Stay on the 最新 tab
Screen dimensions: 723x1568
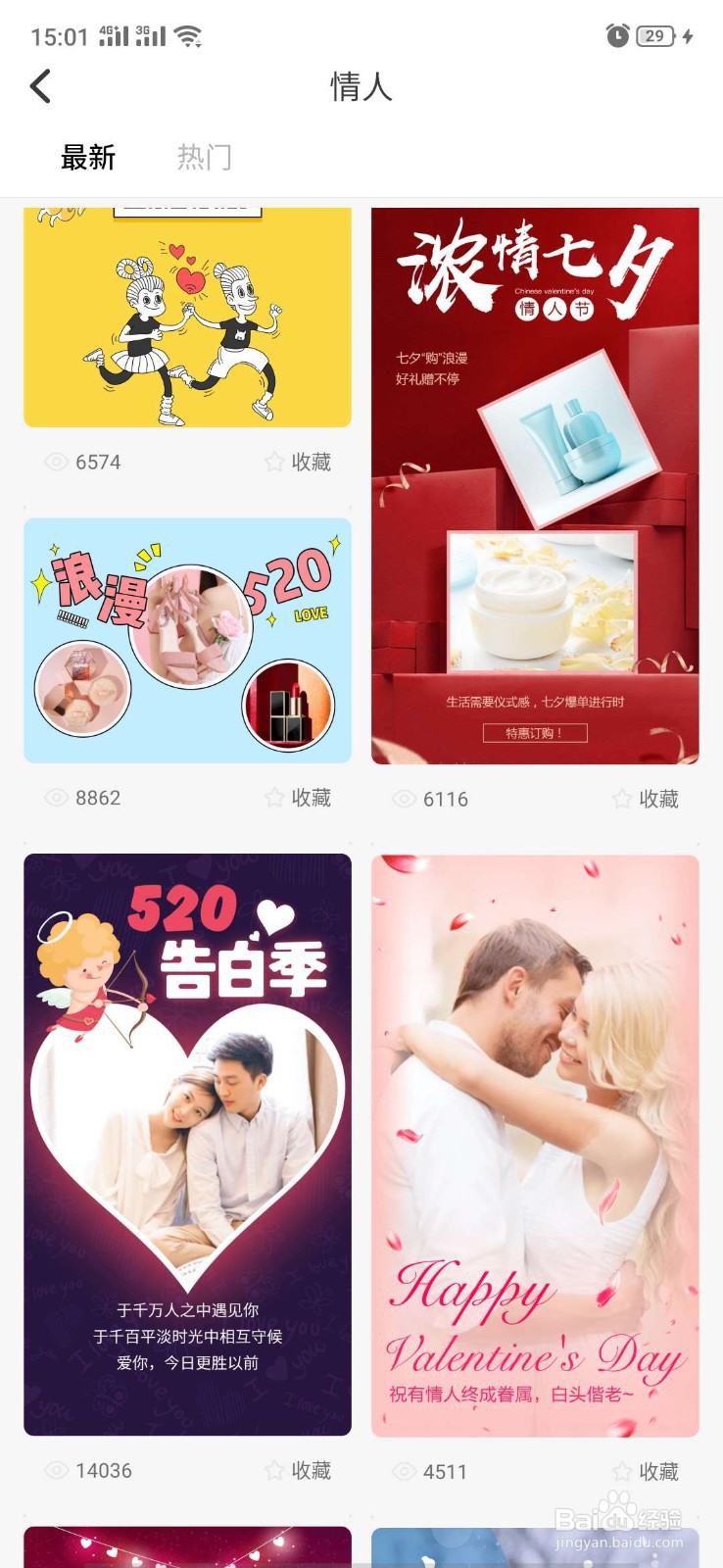click(89, 157)
